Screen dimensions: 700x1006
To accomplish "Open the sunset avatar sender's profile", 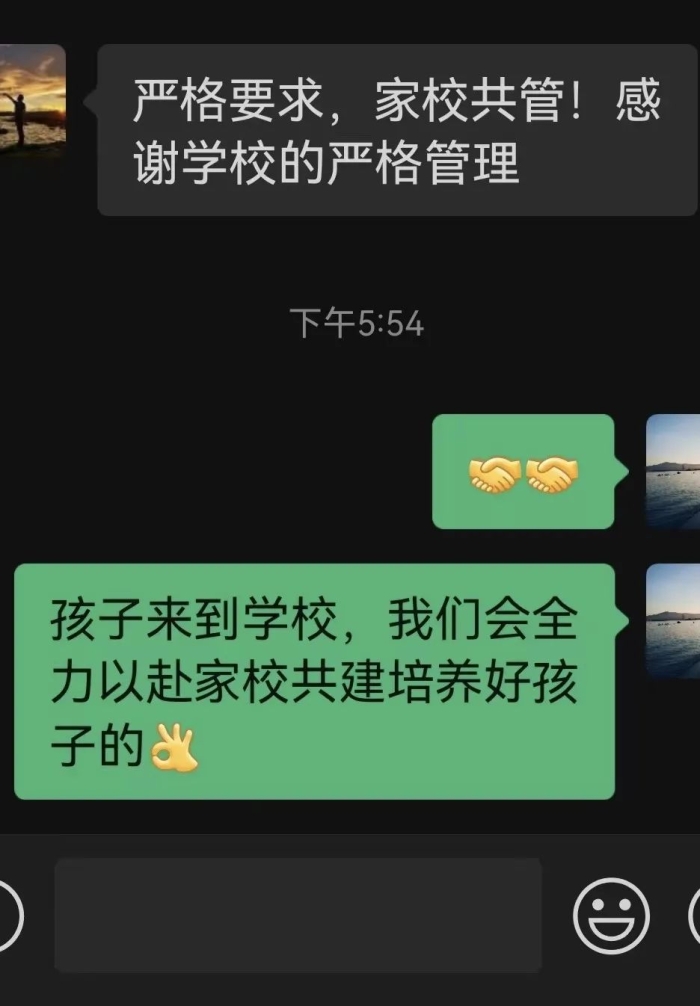I will 32,98.
